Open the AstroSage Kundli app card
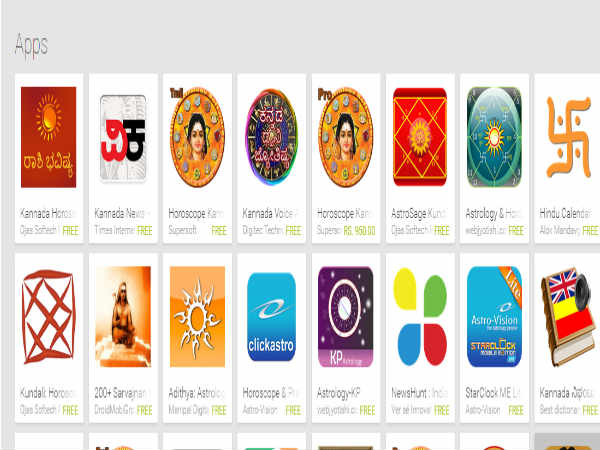This screenshot has width=600, height=450. click(420, 140)
